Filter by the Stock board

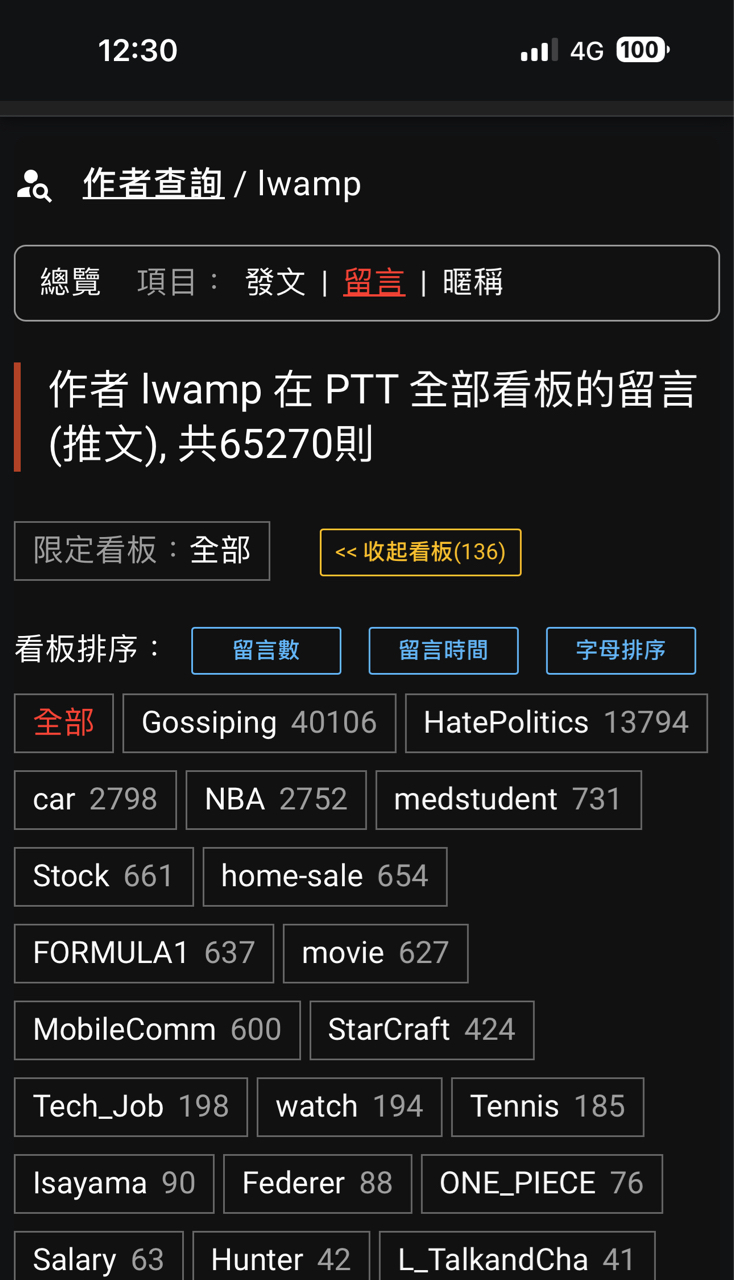click(103, 877)
